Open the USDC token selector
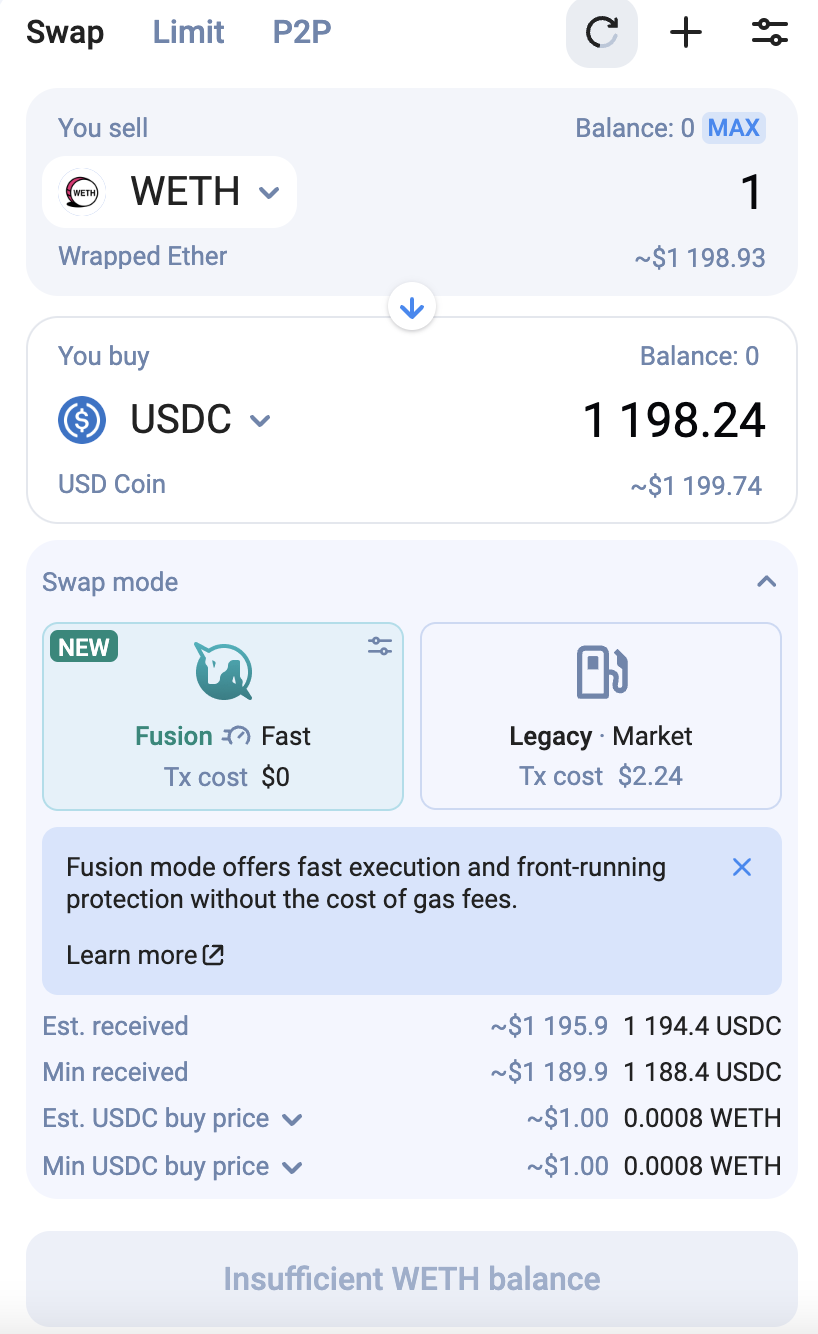This screenshot has height=1334, width=818. click(259, 421)
